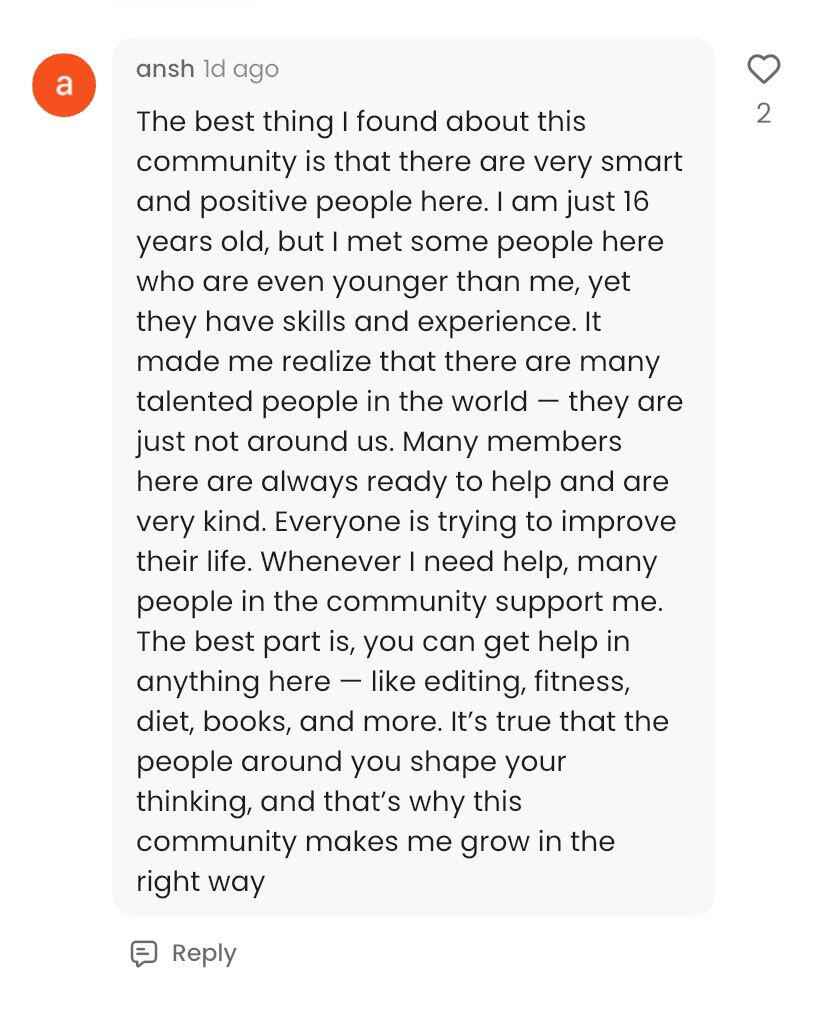Reply to ansh's comment
Viewport: 828px width, 1018px height.
pos(184,953)
